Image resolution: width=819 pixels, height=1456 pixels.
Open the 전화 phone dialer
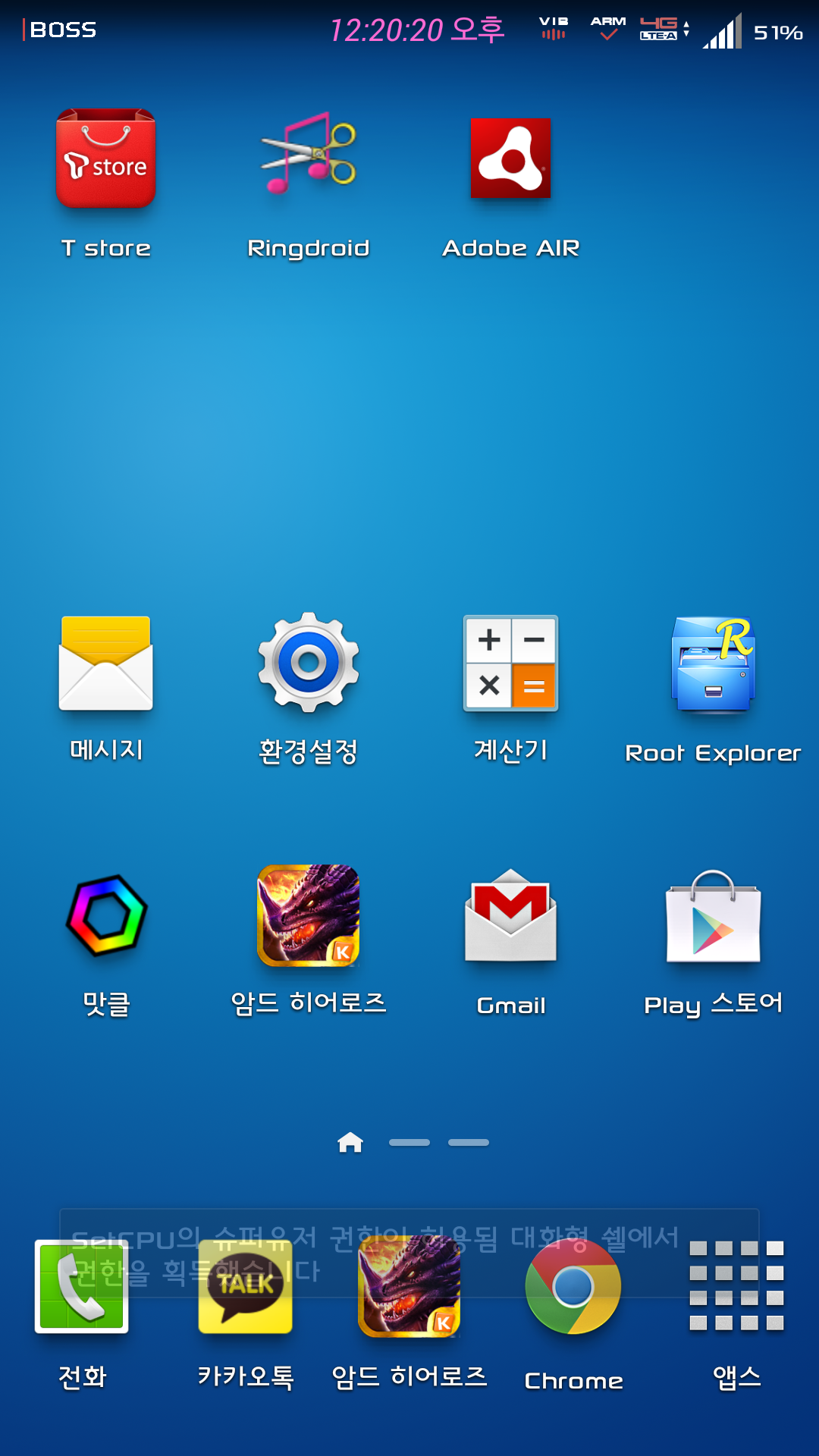tap(82, 1287)
